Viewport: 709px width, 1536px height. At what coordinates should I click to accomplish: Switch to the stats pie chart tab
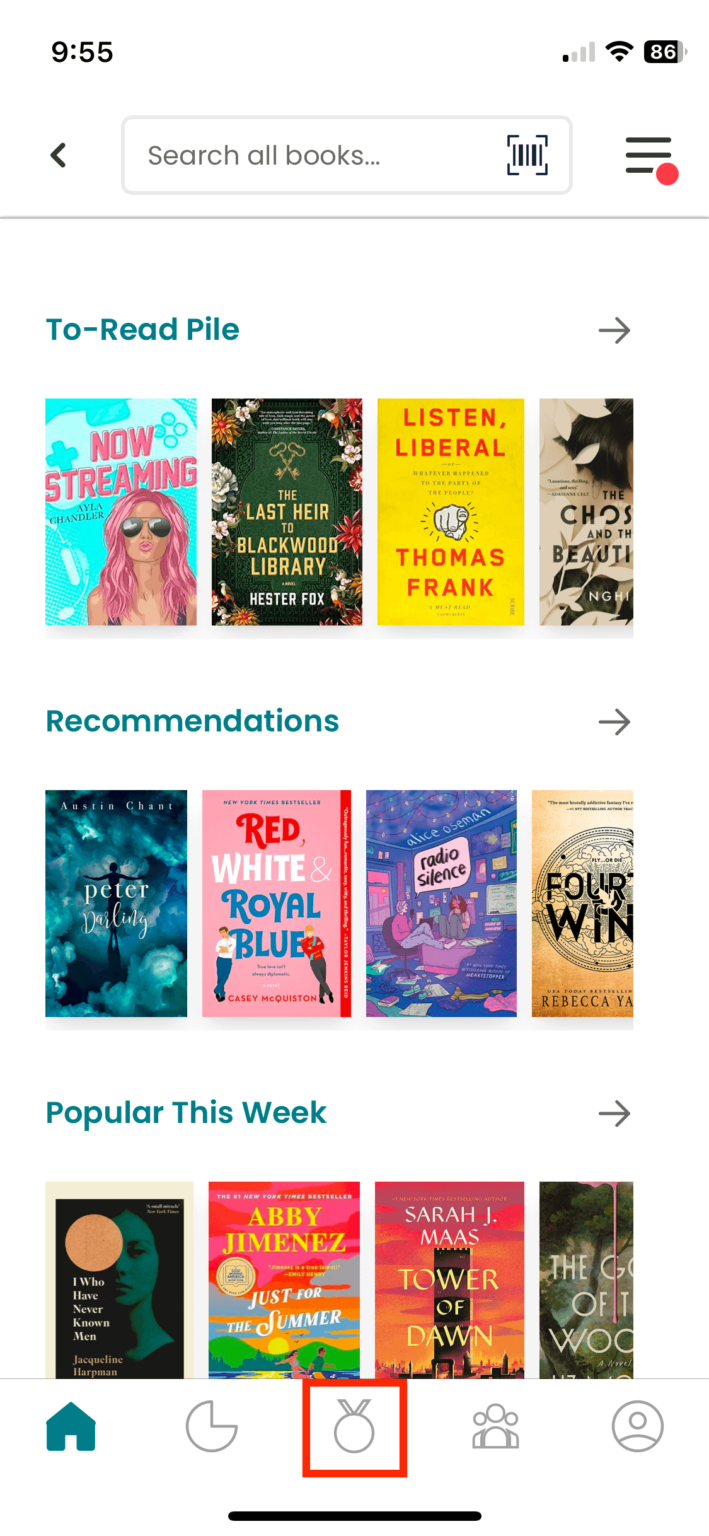212,1426
